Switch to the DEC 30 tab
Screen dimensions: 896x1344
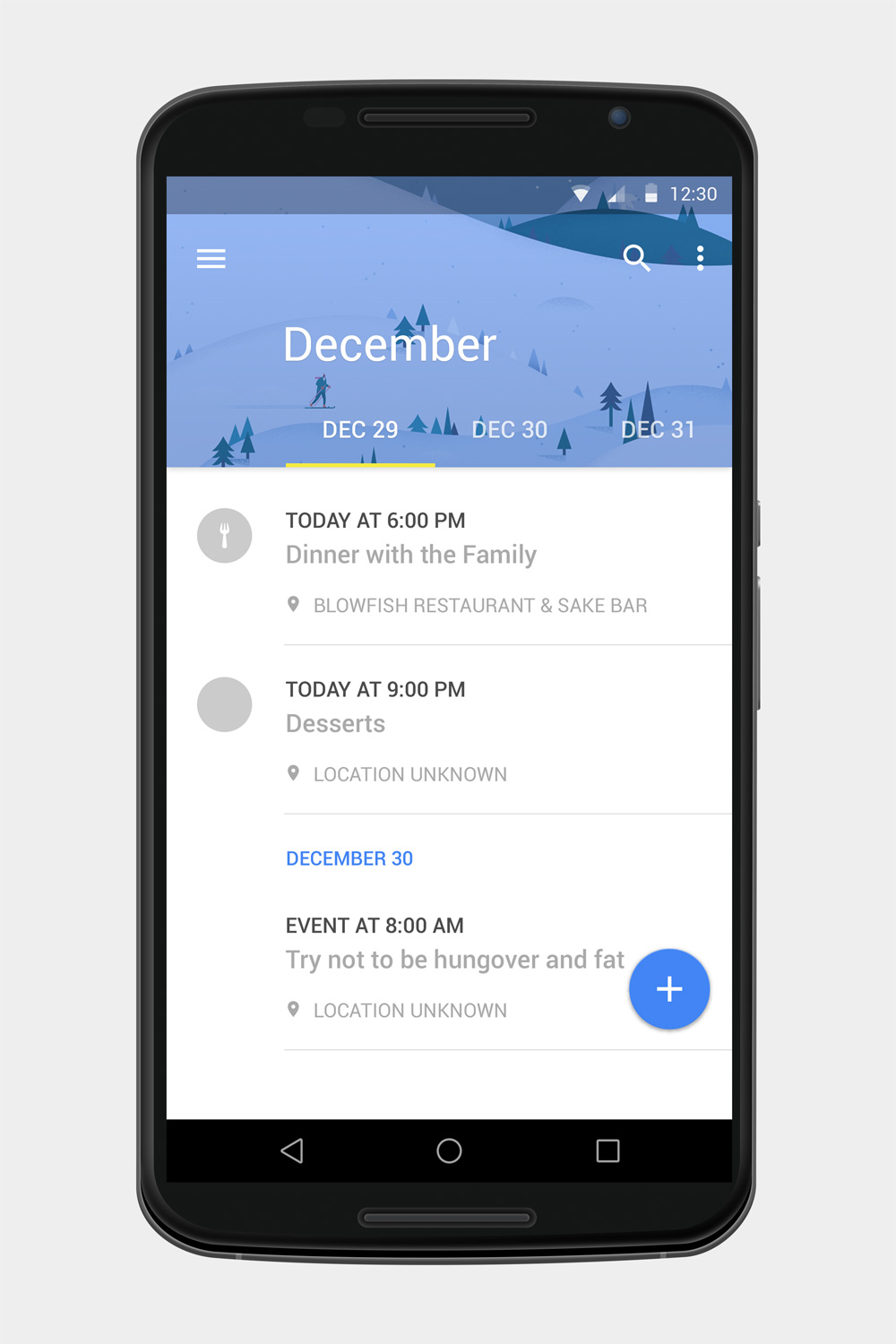[x=509, y=430]
